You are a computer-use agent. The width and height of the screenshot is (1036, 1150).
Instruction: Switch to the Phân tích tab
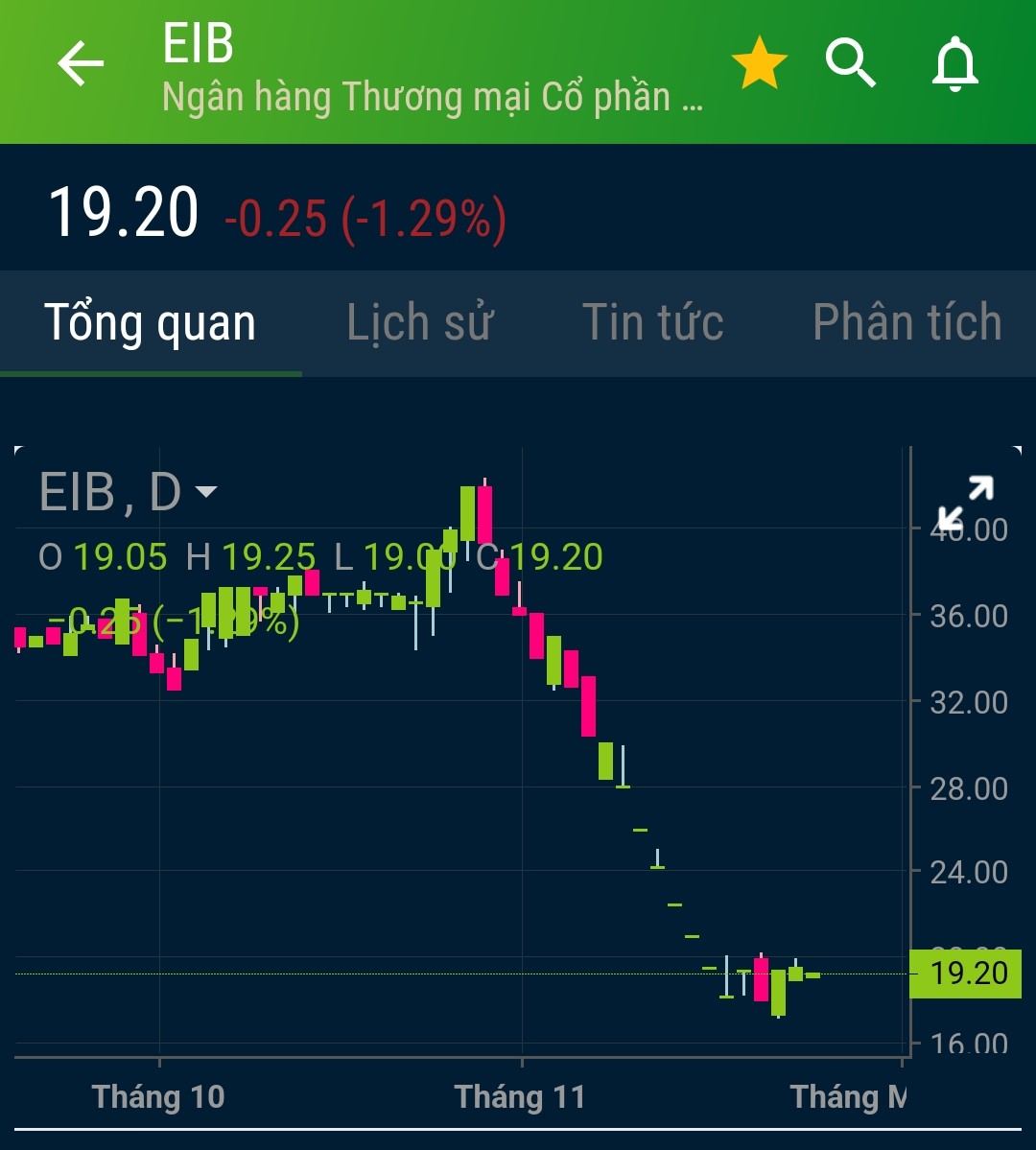[906, 322]
